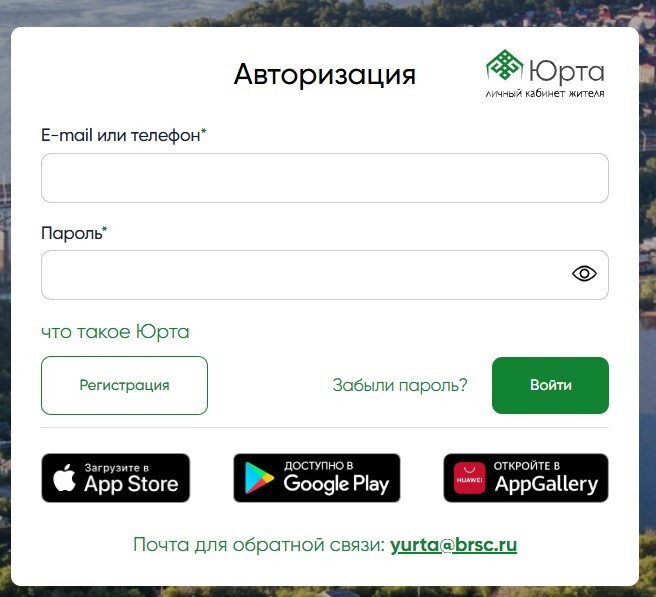The height and width of the screenshot is (597, 656).
Task: Tap the Регистрация button
Action: [124, 385]
